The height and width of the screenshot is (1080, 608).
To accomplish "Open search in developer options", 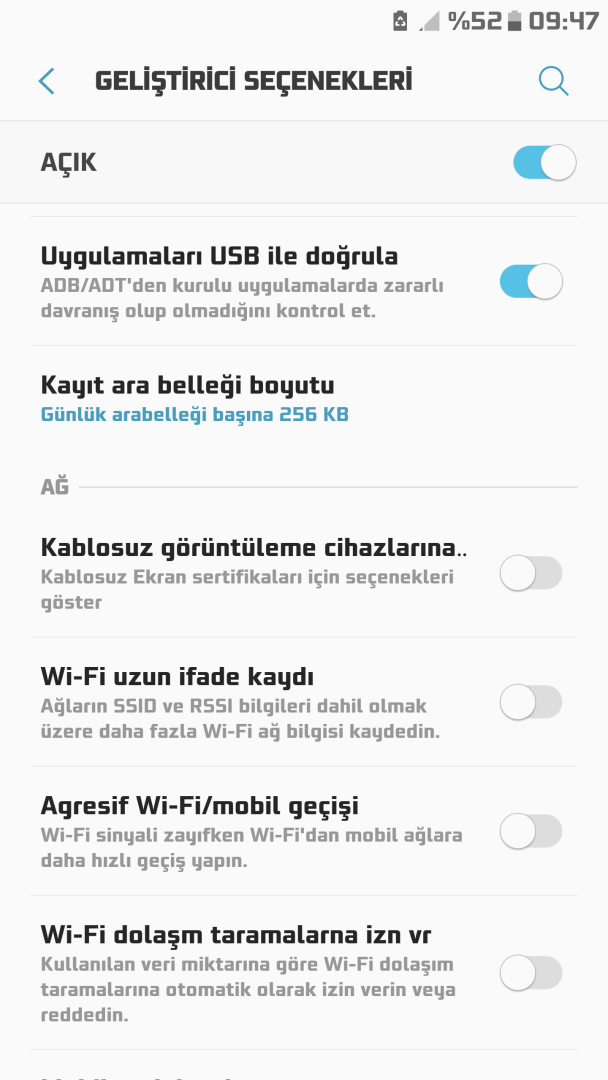I will pyautogui.click(x=553, y=81).
